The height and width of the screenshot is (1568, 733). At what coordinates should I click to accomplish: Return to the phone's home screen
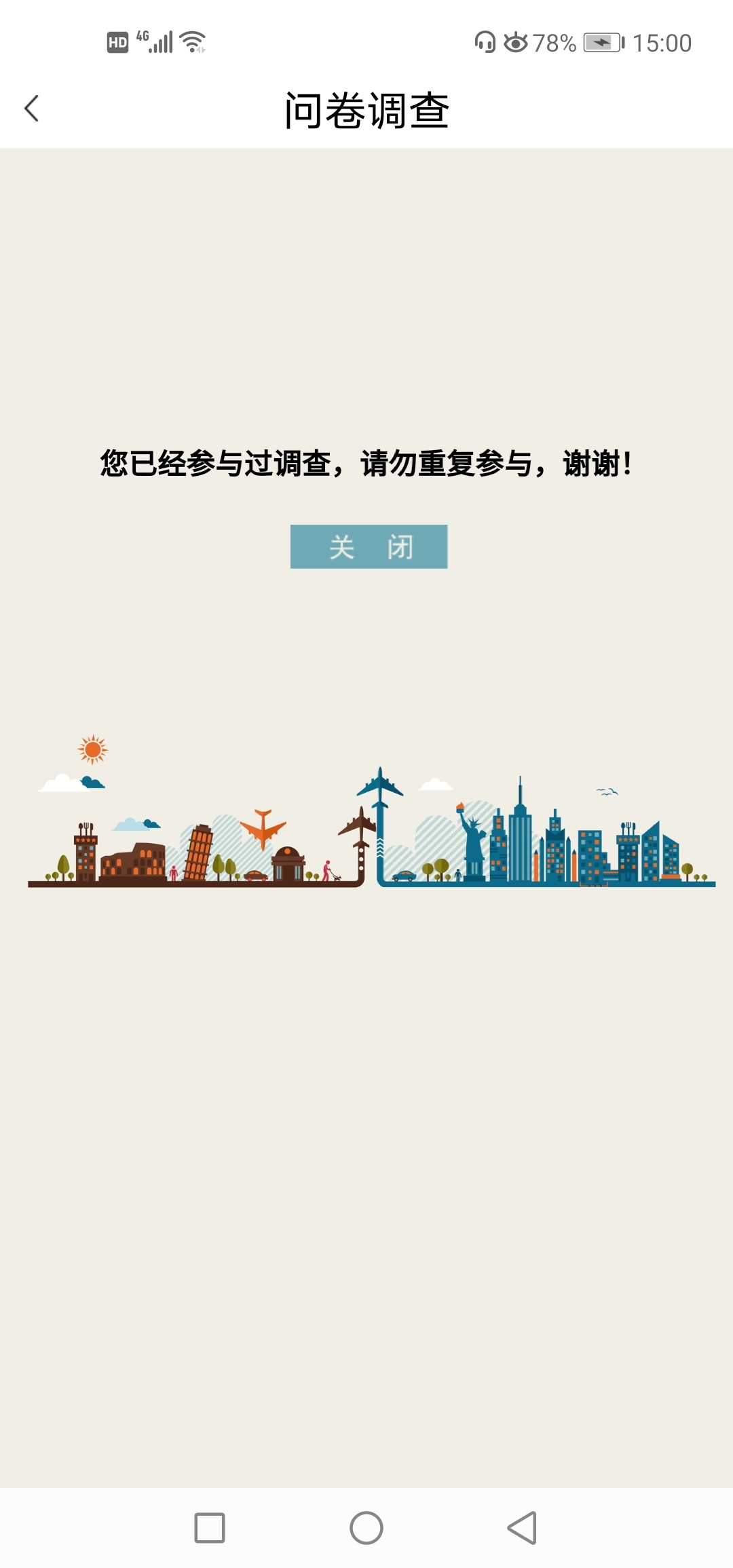(366, 1528)
